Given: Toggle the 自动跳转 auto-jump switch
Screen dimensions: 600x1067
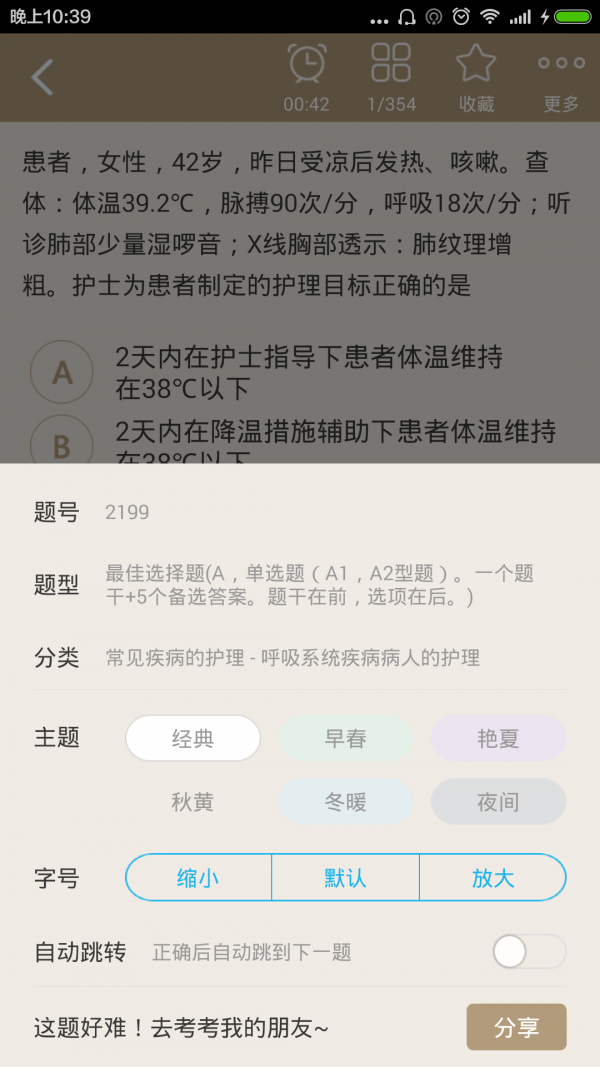Looking at the screenshot, I should 529,951.
